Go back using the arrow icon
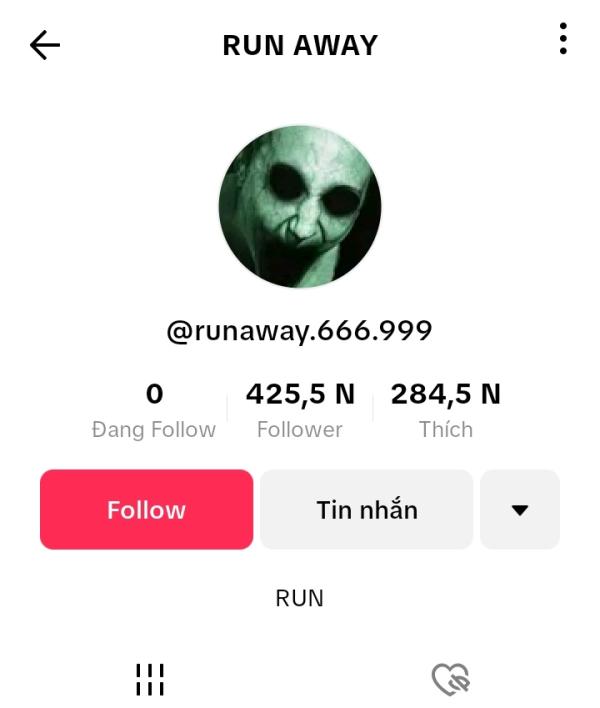This screenshot has height=708, width=600. (45, 45)
